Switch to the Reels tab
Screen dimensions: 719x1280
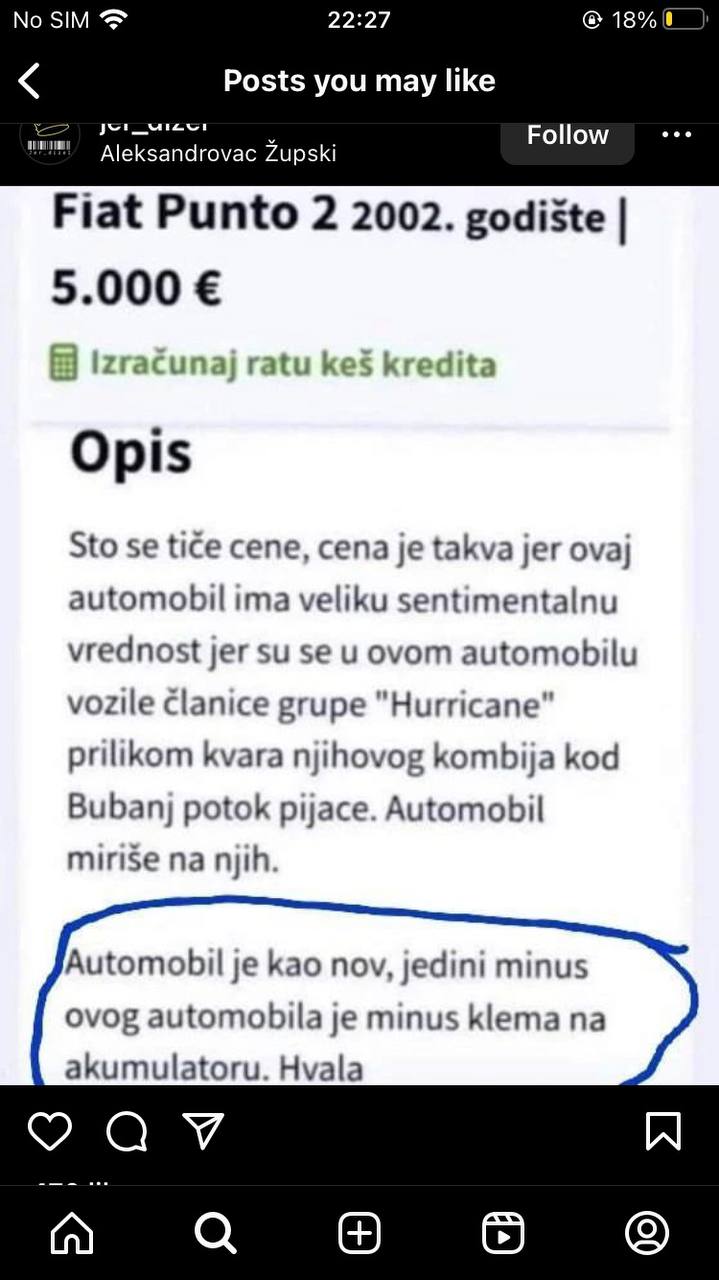(503, 1233)
